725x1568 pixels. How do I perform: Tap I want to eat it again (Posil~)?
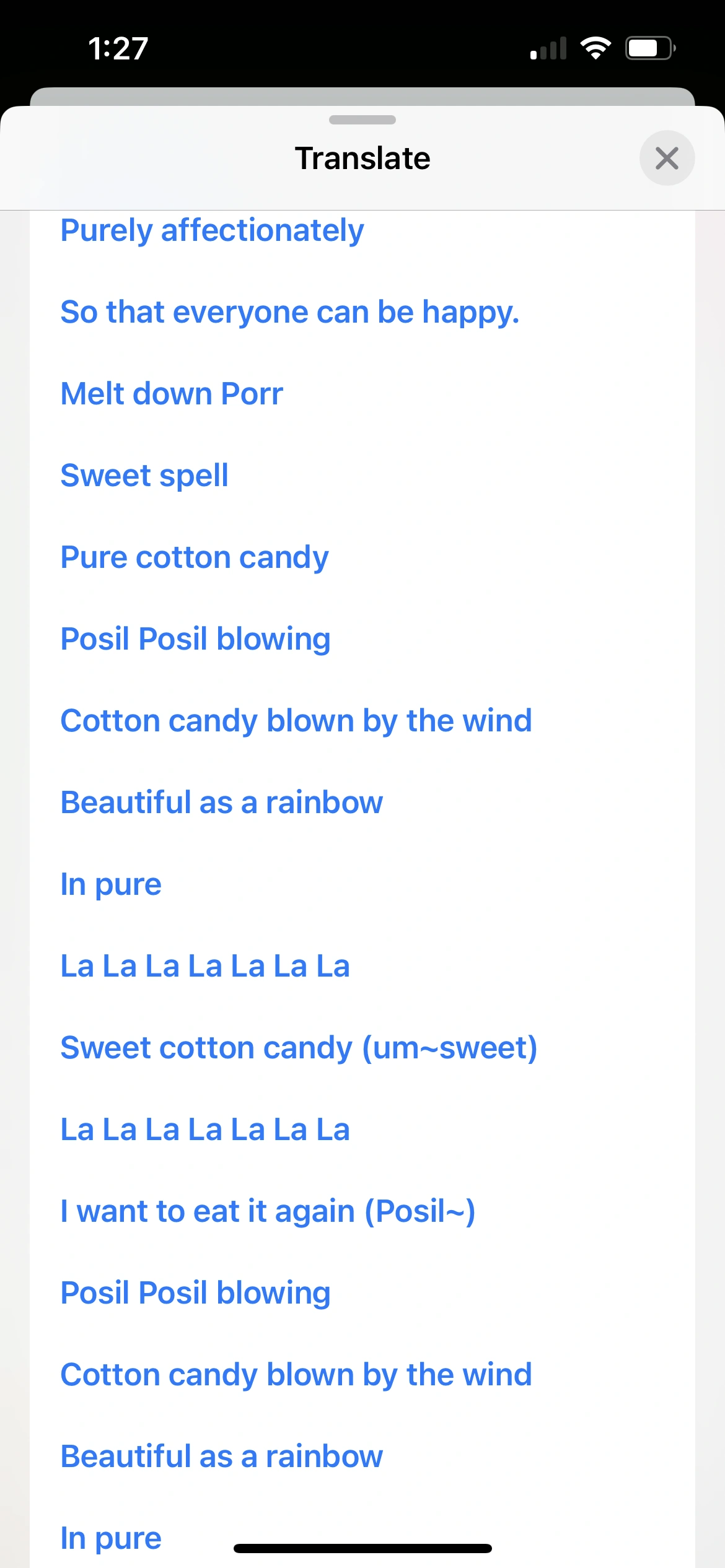268,1210
